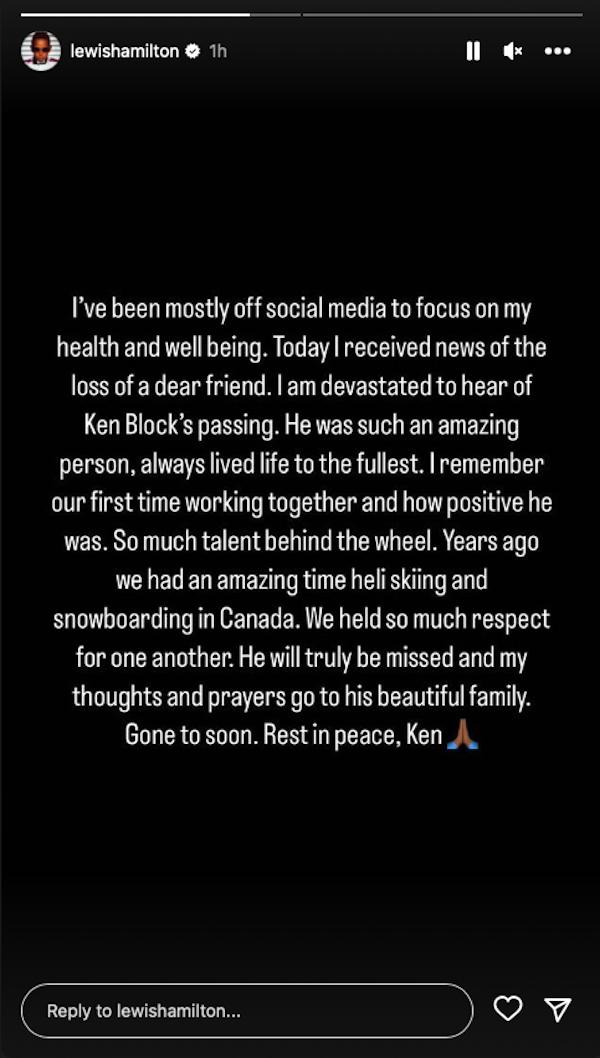The image size is (600, 1058).
Task: Open the story overflow menu
Action: click(557, 51)
